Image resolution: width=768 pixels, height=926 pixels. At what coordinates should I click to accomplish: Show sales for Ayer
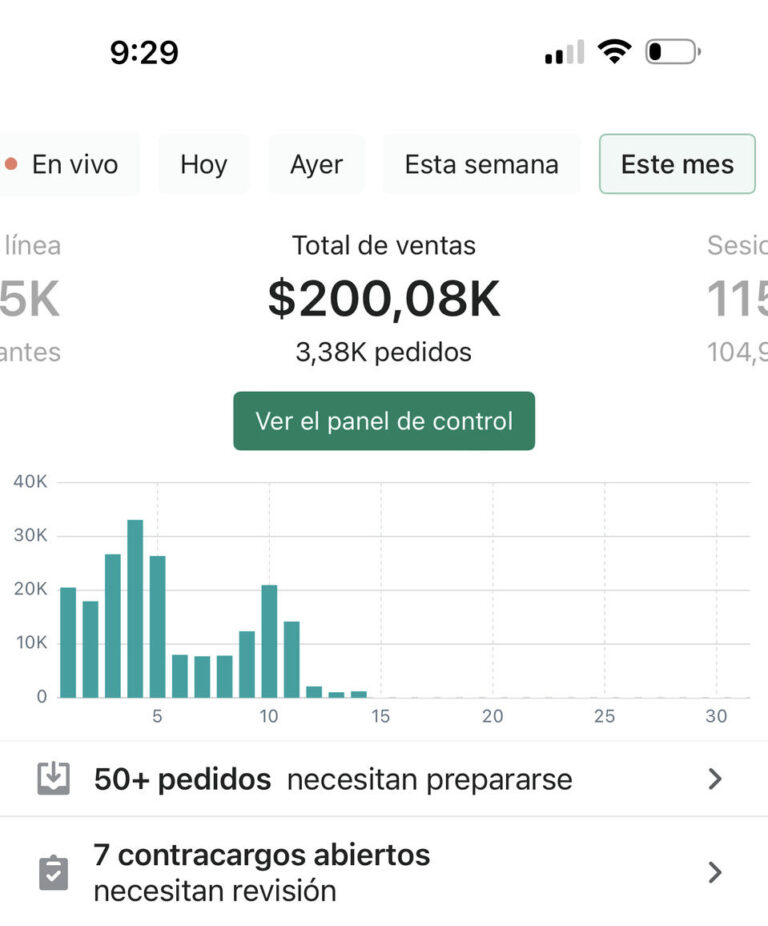coord(316,164)
